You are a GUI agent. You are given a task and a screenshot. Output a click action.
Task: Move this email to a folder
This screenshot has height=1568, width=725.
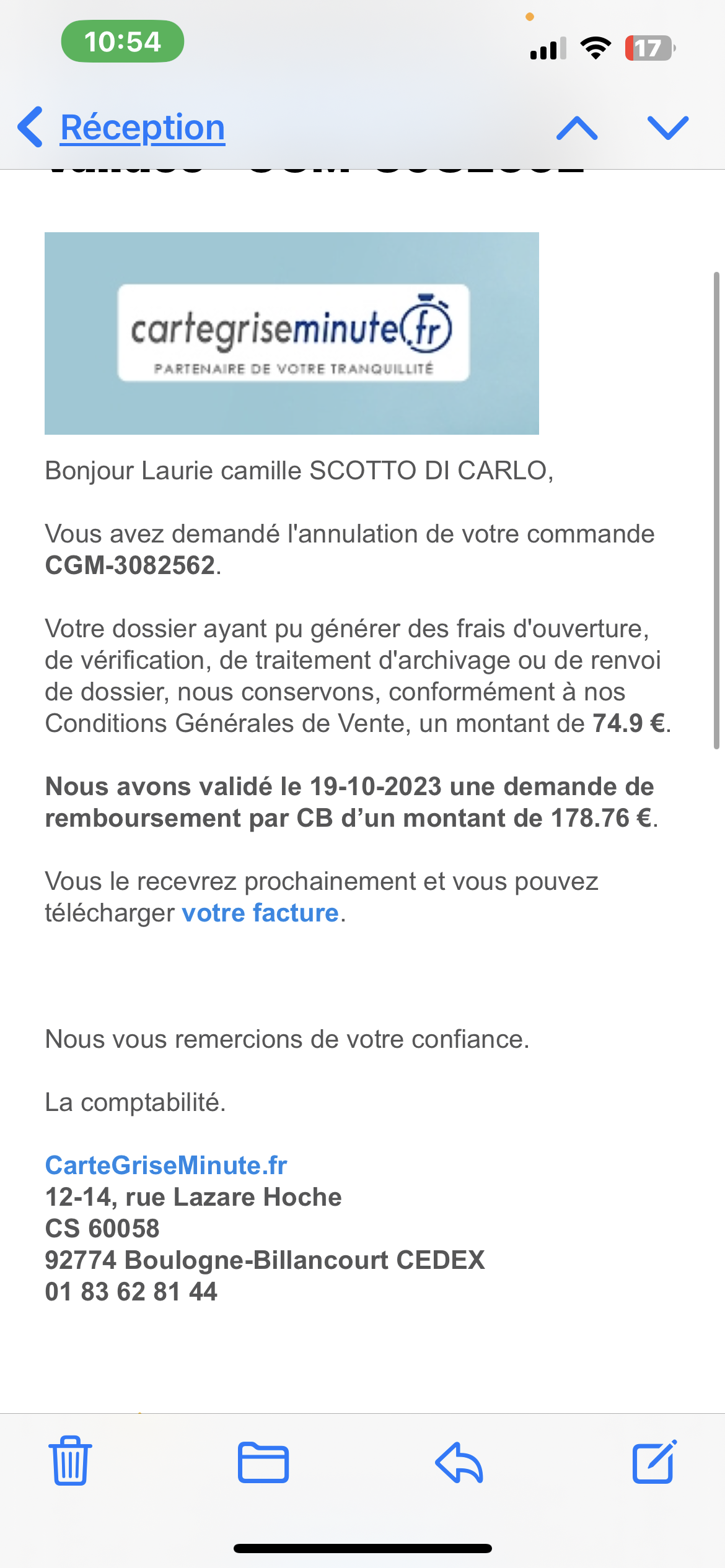263,1462
